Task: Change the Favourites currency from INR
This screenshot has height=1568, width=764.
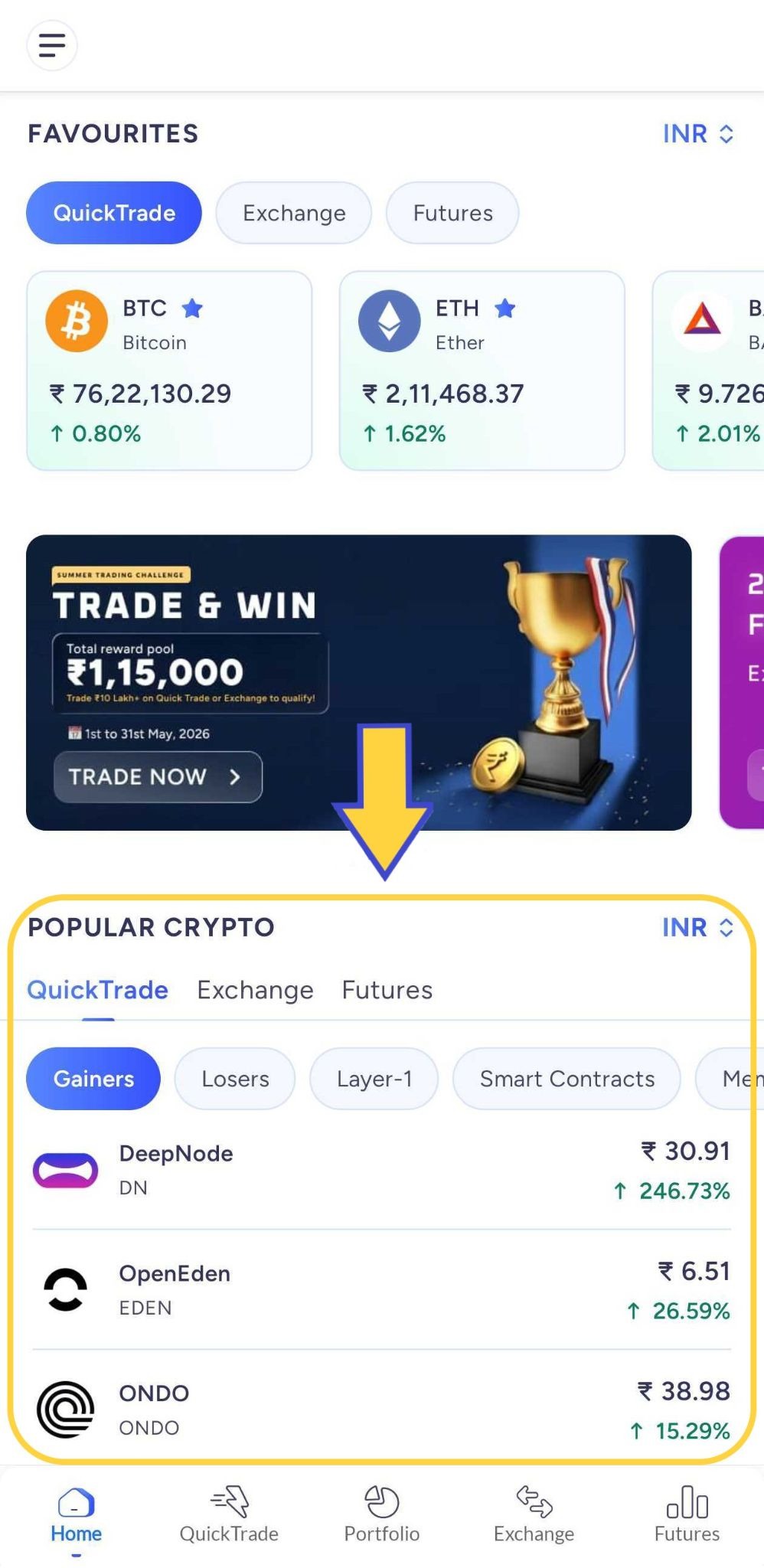Action: coord(698,134)
